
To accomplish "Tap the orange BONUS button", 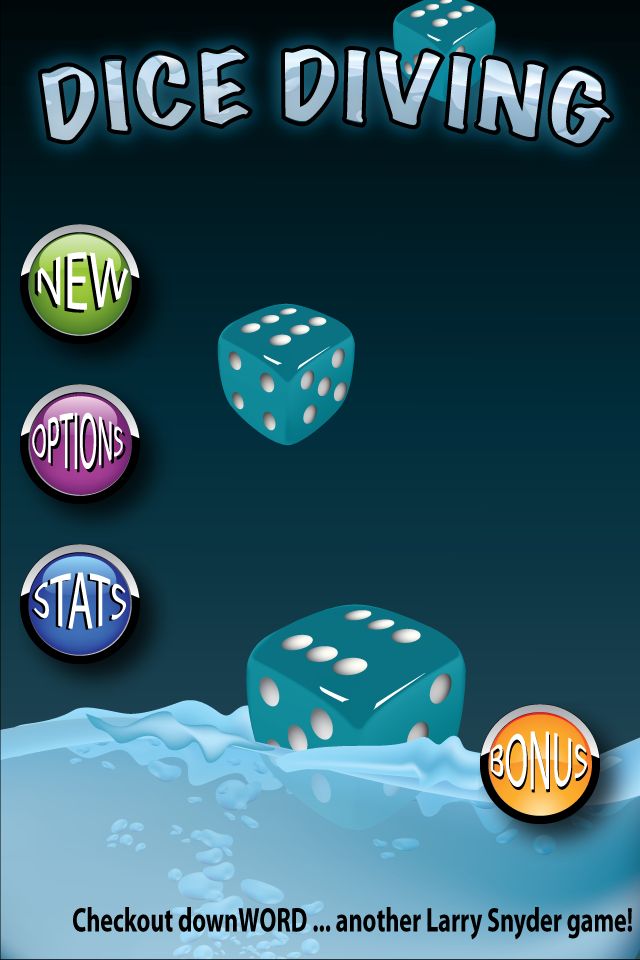I will point(540,763).
